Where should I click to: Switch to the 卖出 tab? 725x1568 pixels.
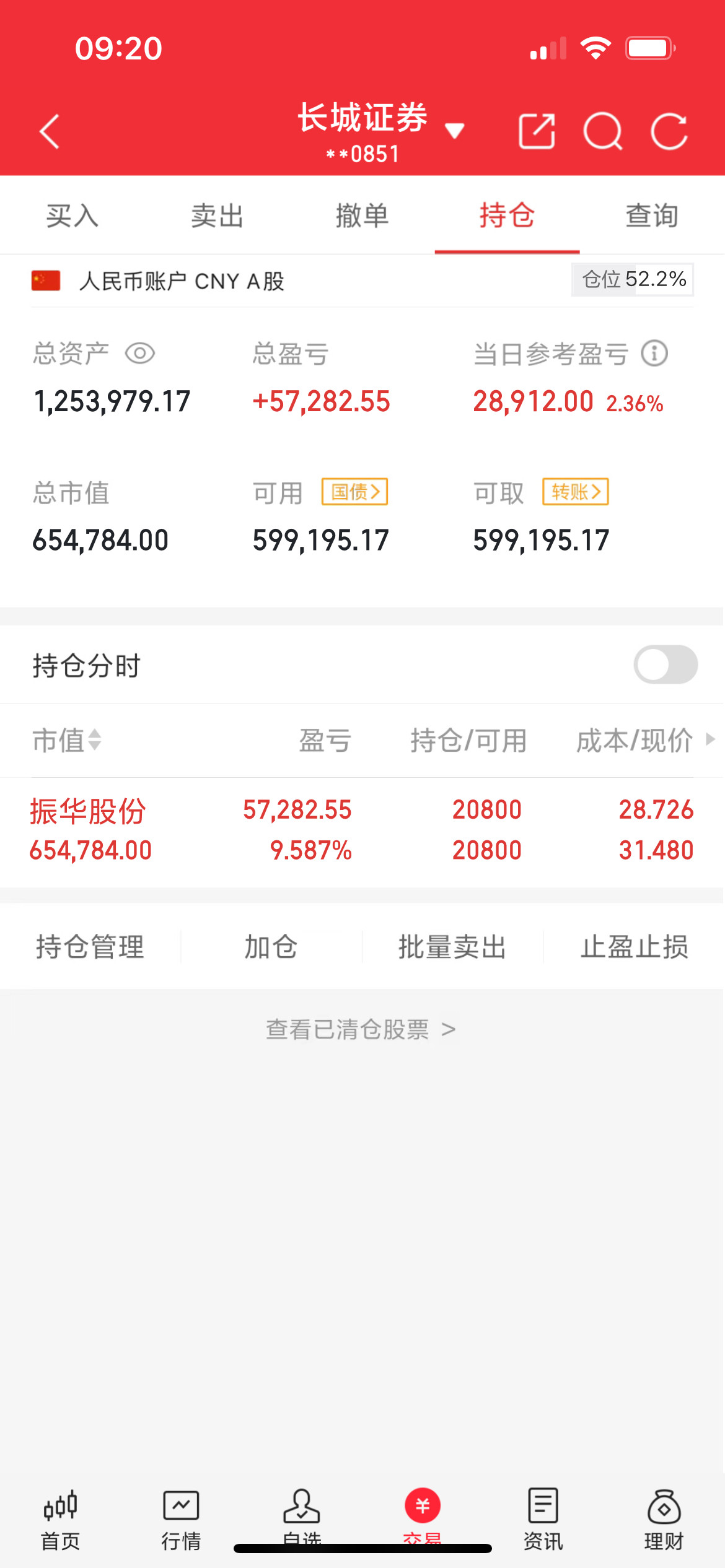(x=217, y=216)
